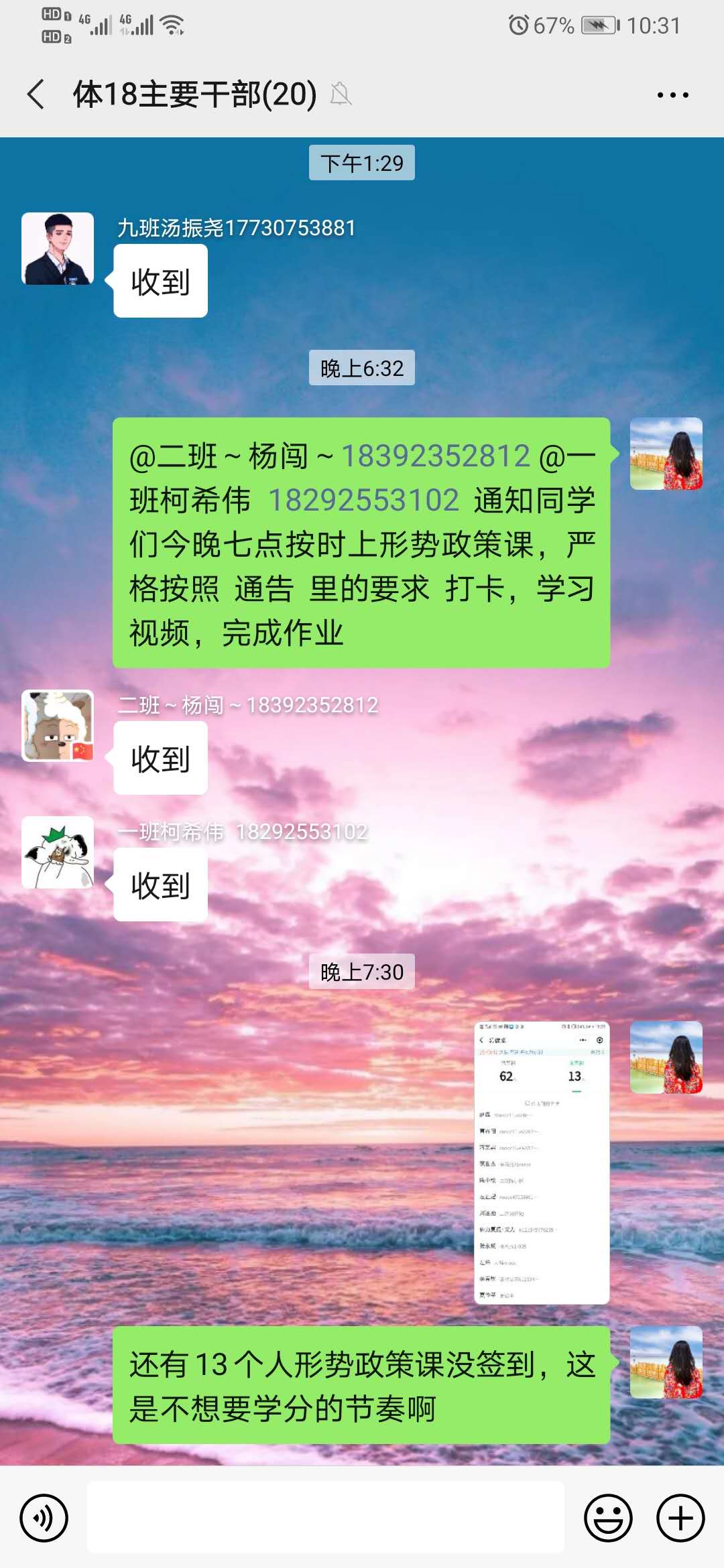Tap the phone number 18392352812 link
Viewport: 724px width, 1568px height.
click(x=436, y=456)
